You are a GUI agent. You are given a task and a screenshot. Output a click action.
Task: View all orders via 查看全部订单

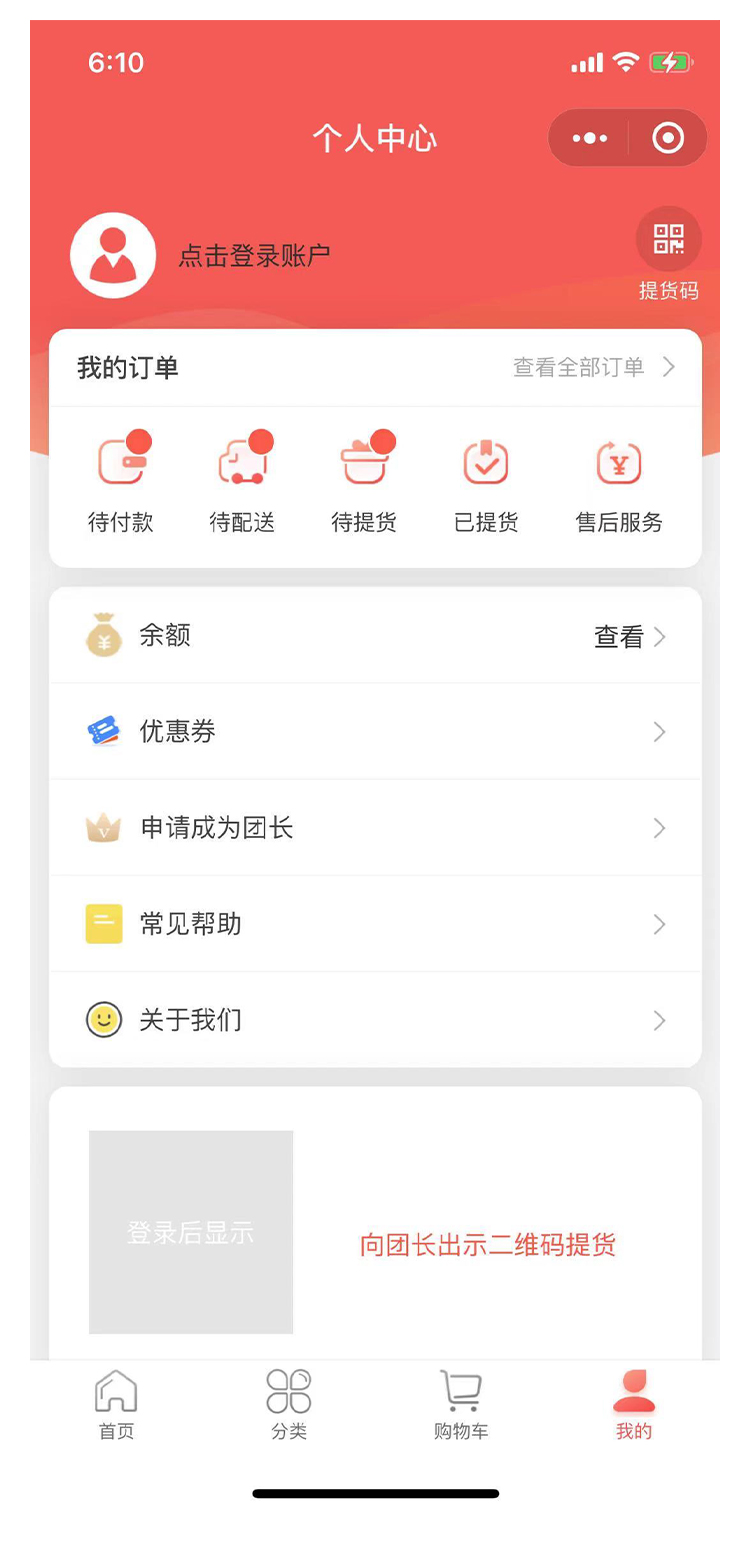(594, 367)
